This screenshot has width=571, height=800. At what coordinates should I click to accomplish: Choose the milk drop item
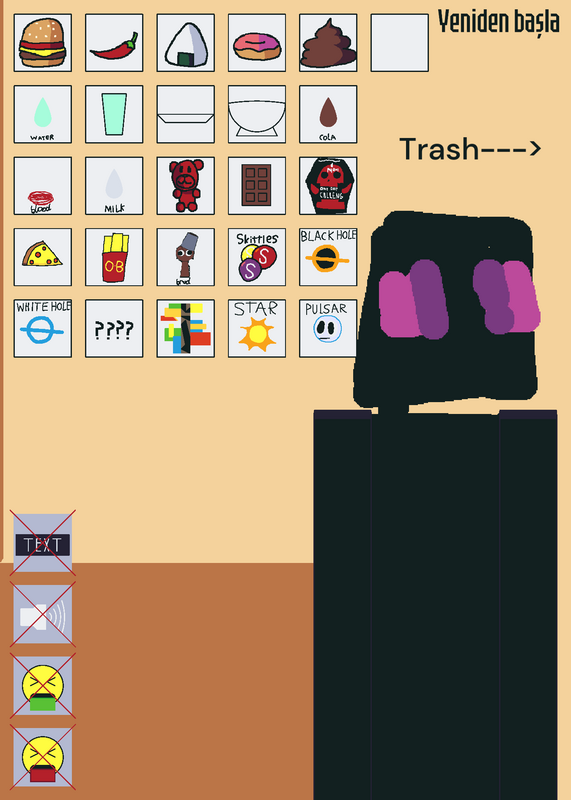[114, 186]
